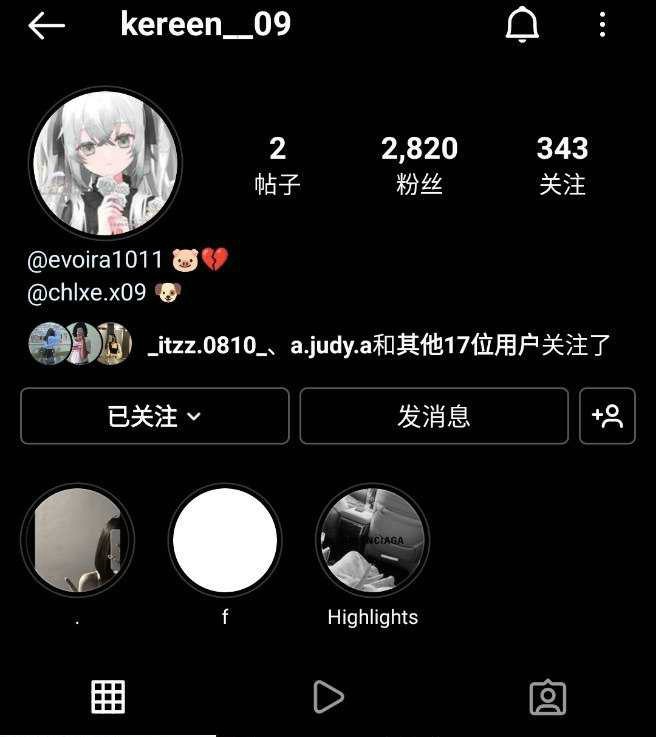
Task: Switch to the tagged photos tab
Action: (547, 696)
